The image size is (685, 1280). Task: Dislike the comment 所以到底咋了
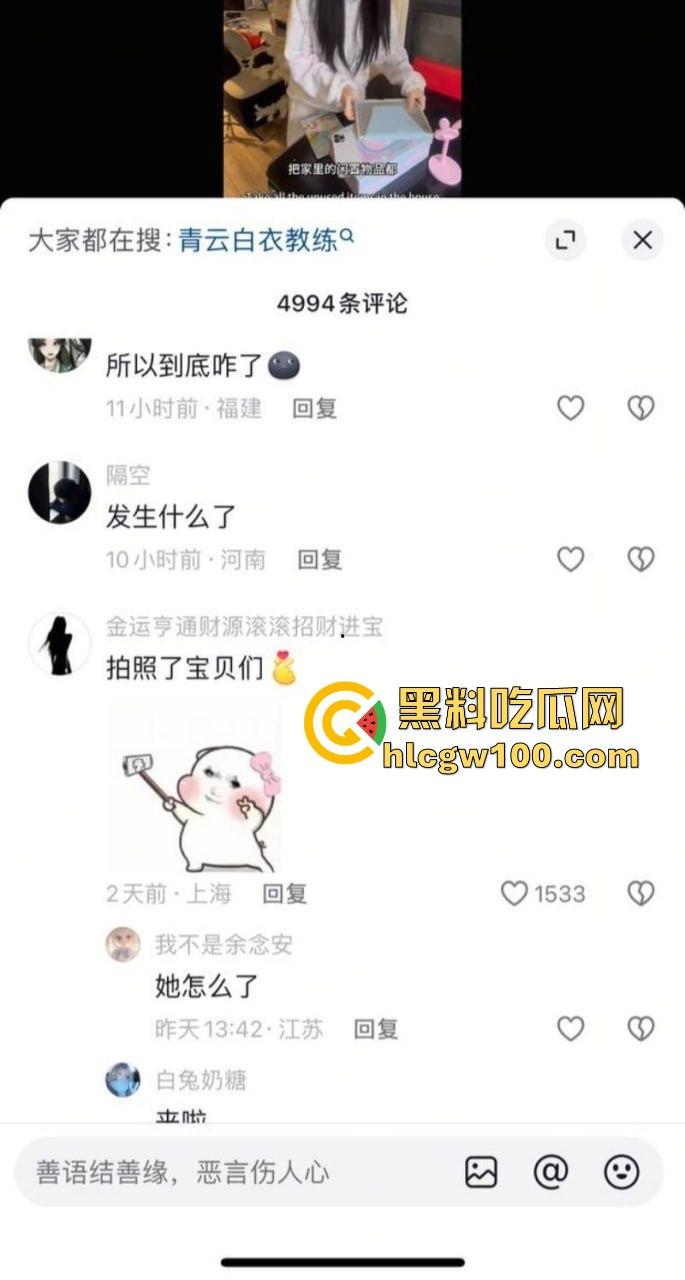pyautogui.click(x=640, y=408)
